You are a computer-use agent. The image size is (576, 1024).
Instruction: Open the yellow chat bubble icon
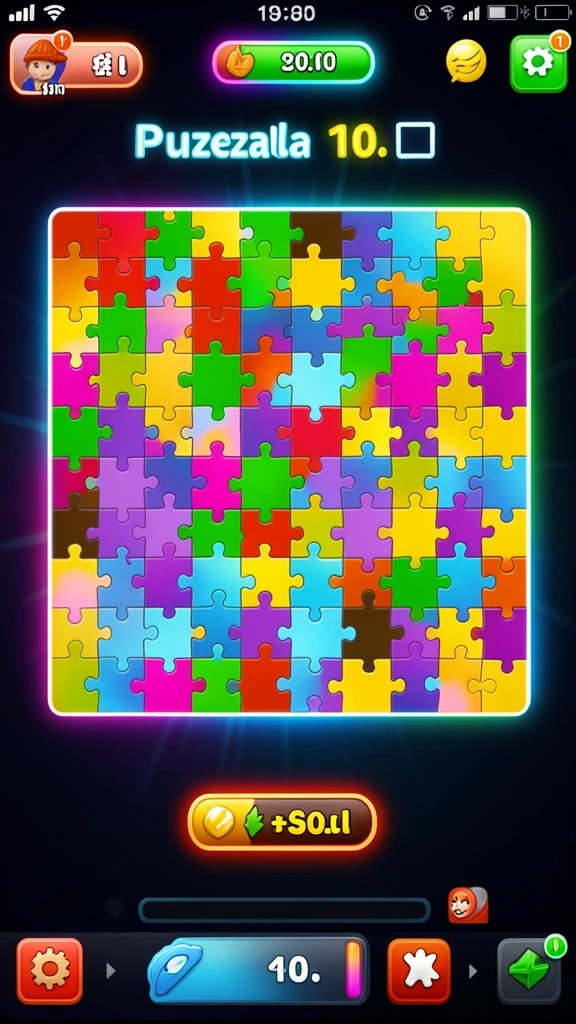(x=466, y=61)
